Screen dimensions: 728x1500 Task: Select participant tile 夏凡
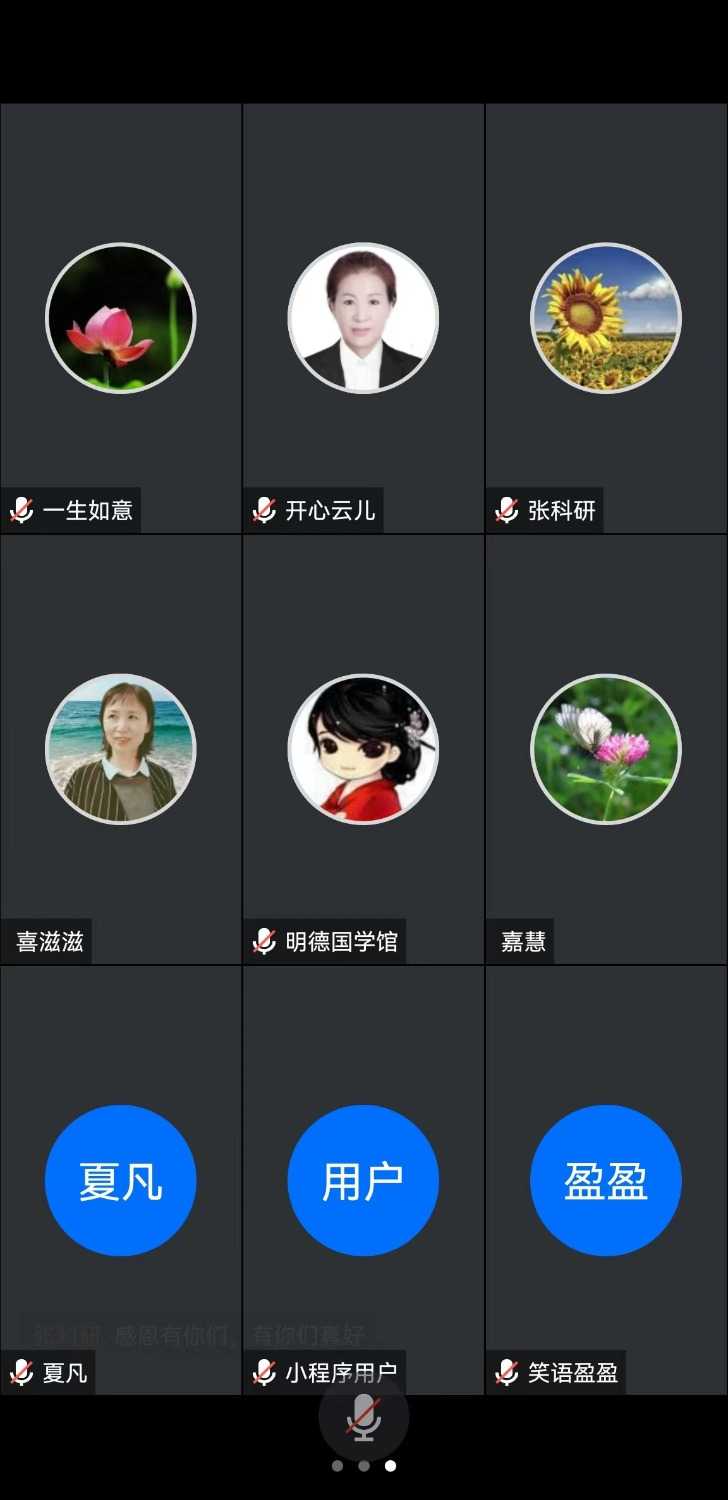coord(121,1180)
